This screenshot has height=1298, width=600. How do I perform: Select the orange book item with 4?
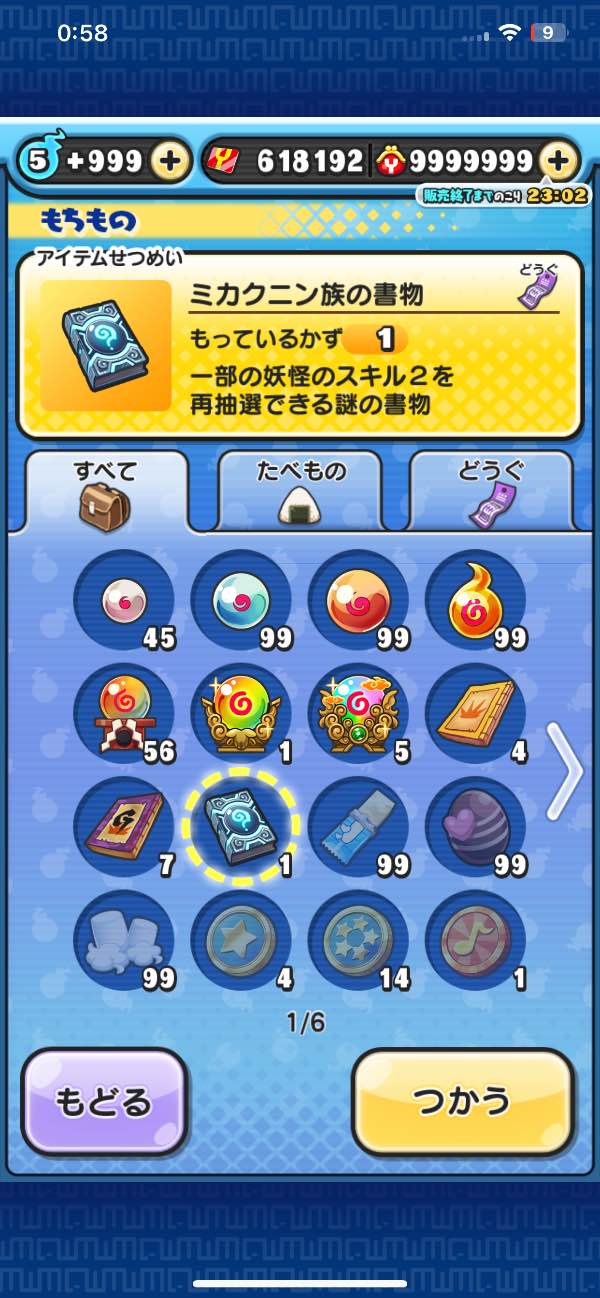[x=475, y=713]
